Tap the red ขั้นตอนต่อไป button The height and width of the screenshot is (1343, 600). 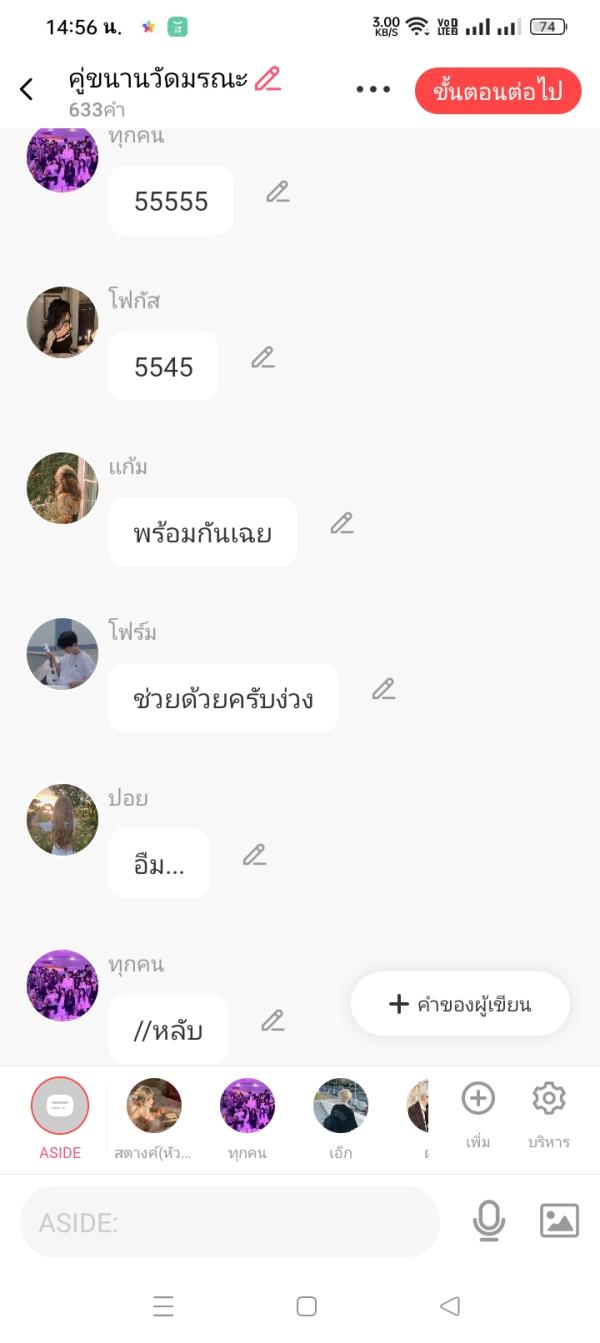coord(497,92)
